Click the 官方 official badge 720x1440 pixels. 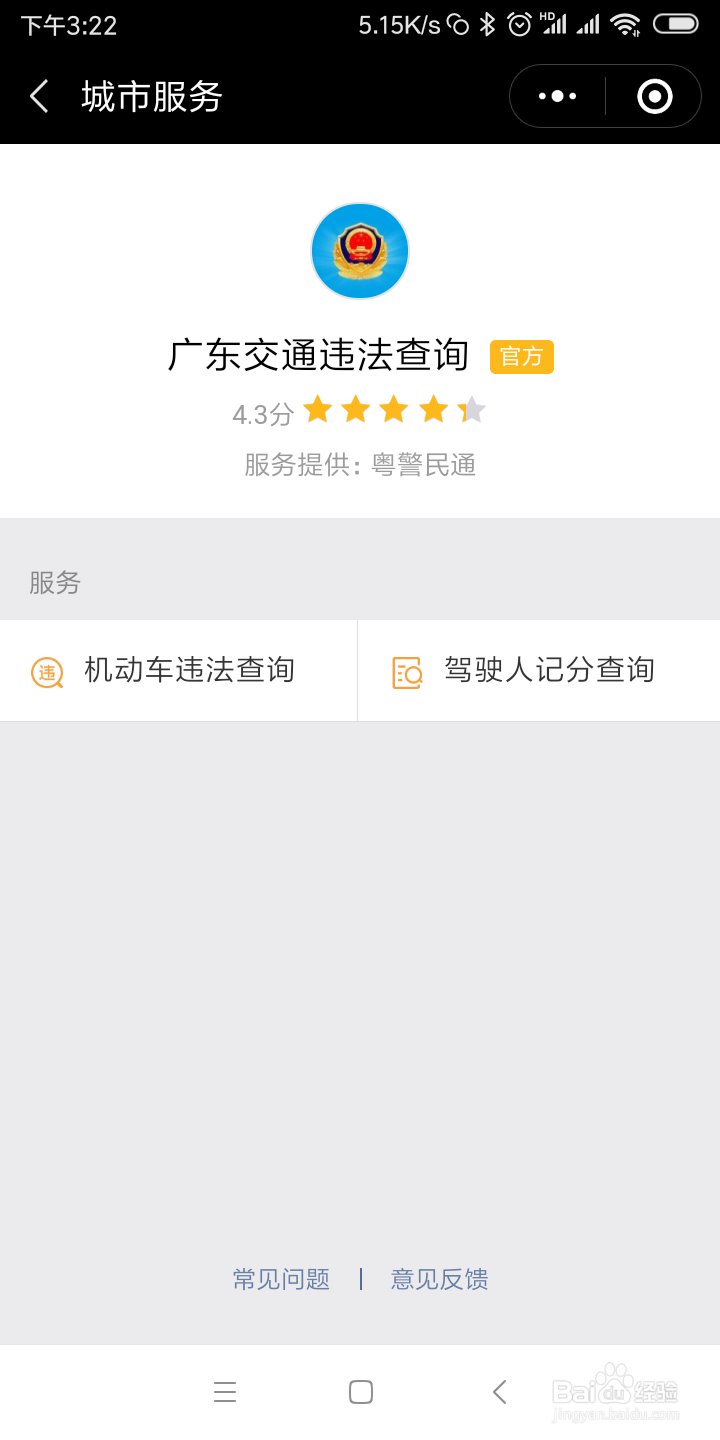click(x=523, y=356)
